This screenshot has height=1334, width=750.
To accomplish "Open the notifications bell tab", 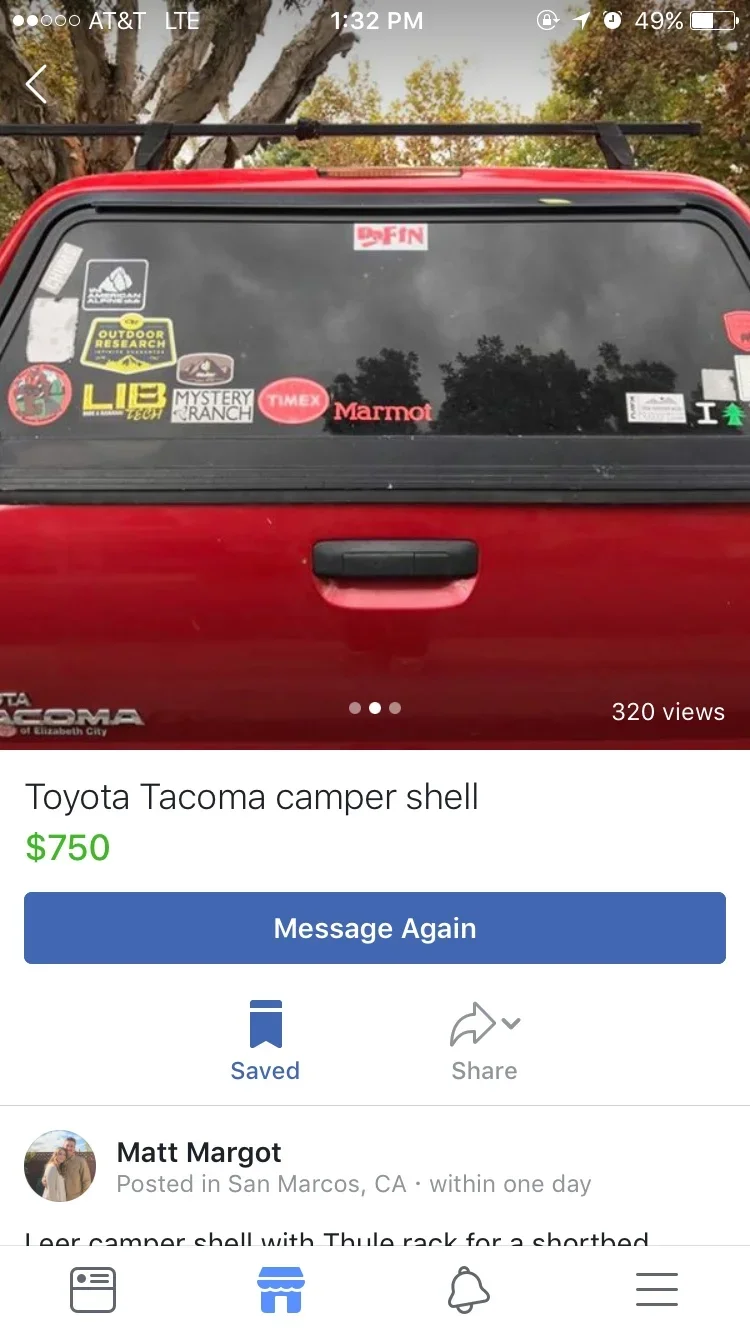I will click(x=469, y=1289).
